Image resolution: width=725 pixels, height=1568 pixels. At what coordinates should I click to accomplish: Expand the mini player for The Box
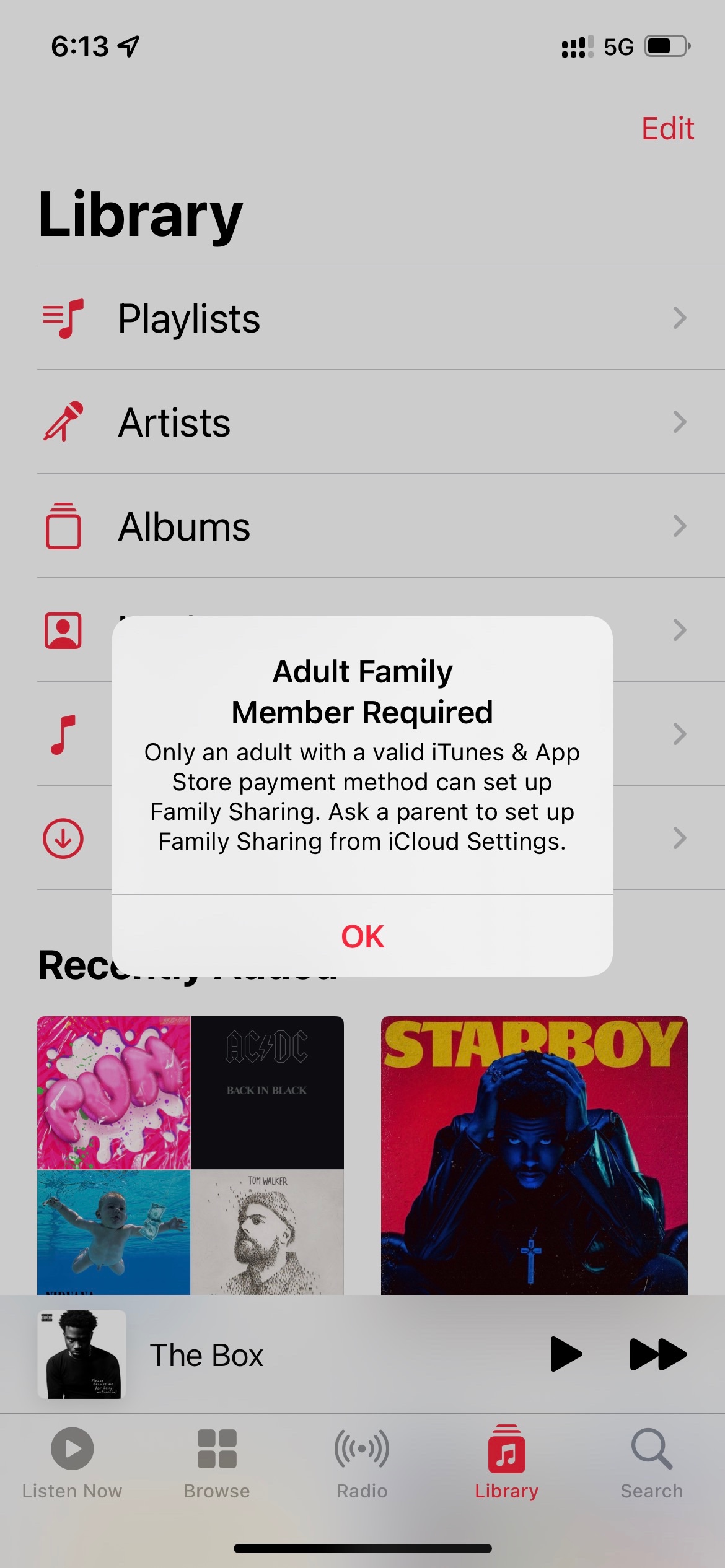206,1355
